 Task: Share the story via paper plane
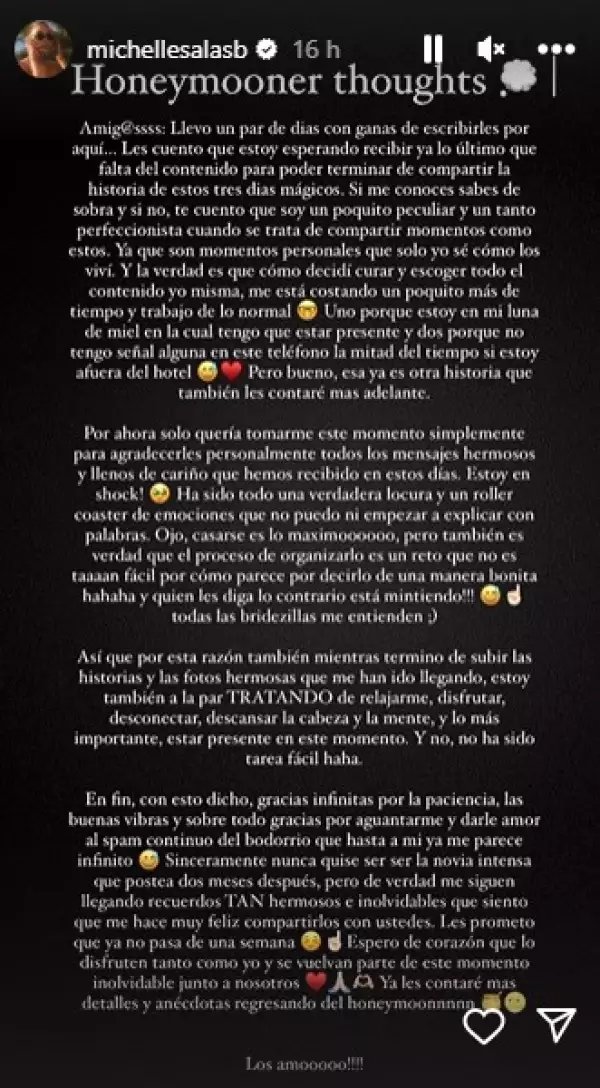pos(556,1025)
